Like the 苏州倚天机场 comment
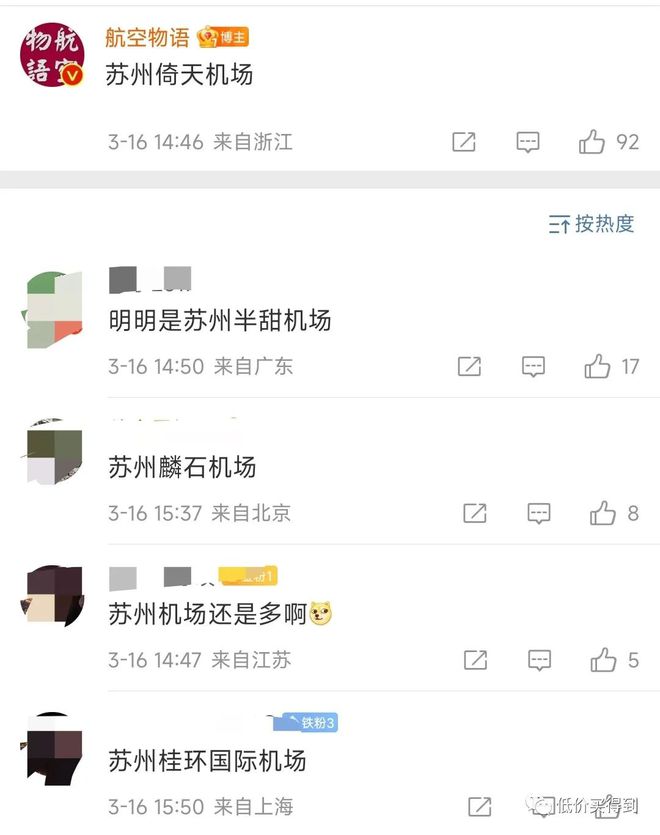 pyautogui.click(x=592, y=142)
